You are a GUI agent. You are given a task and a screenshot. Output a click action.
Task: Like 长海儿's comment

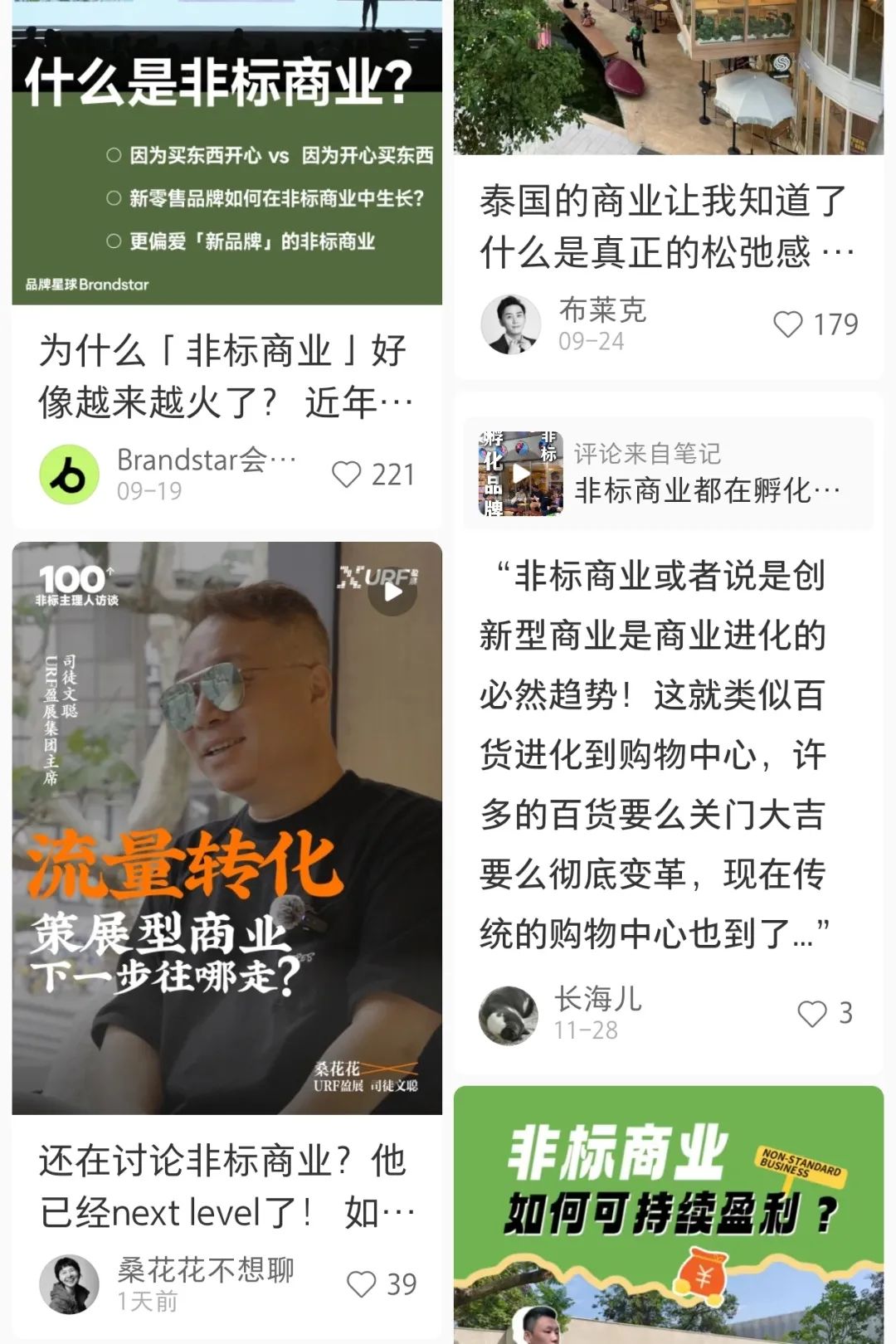812,1013
